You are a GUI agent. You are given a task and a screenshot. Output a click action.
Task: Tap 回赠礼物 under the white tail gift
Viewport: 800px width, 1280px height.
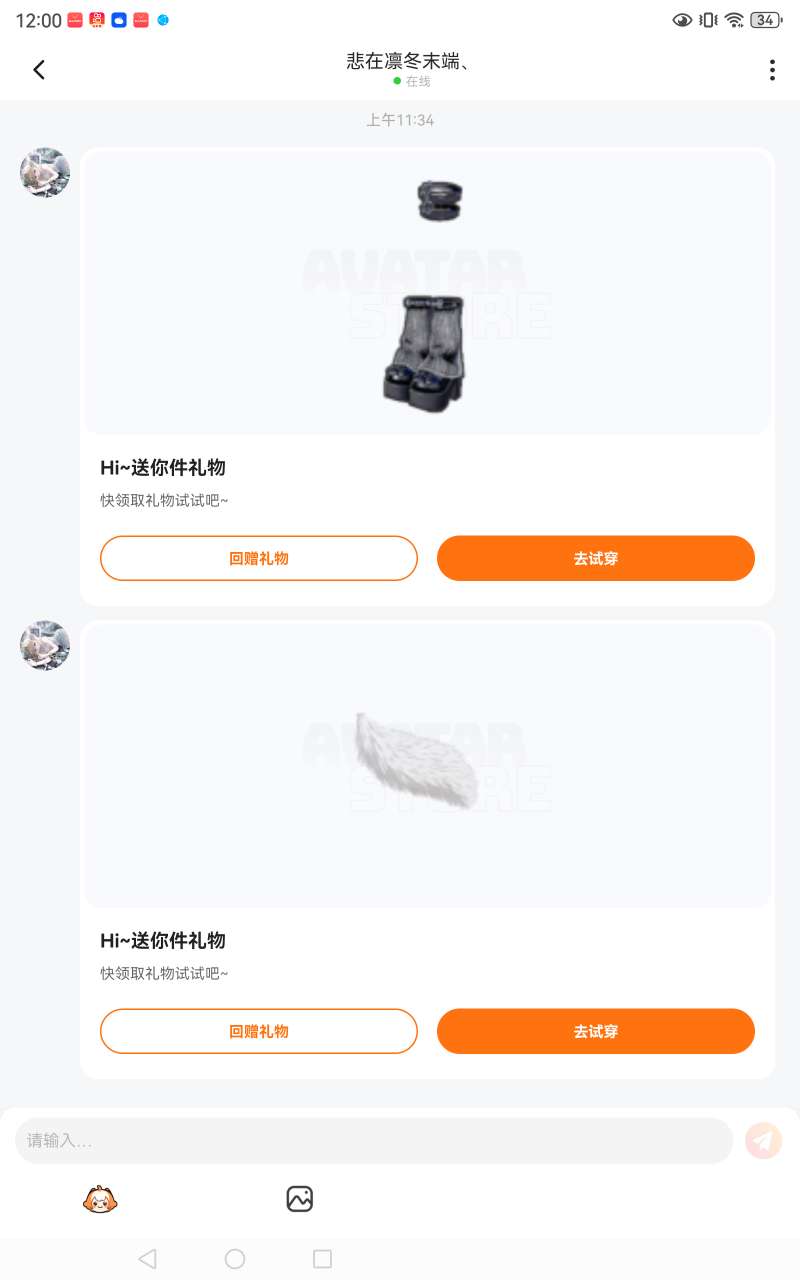click(259, 1031)
